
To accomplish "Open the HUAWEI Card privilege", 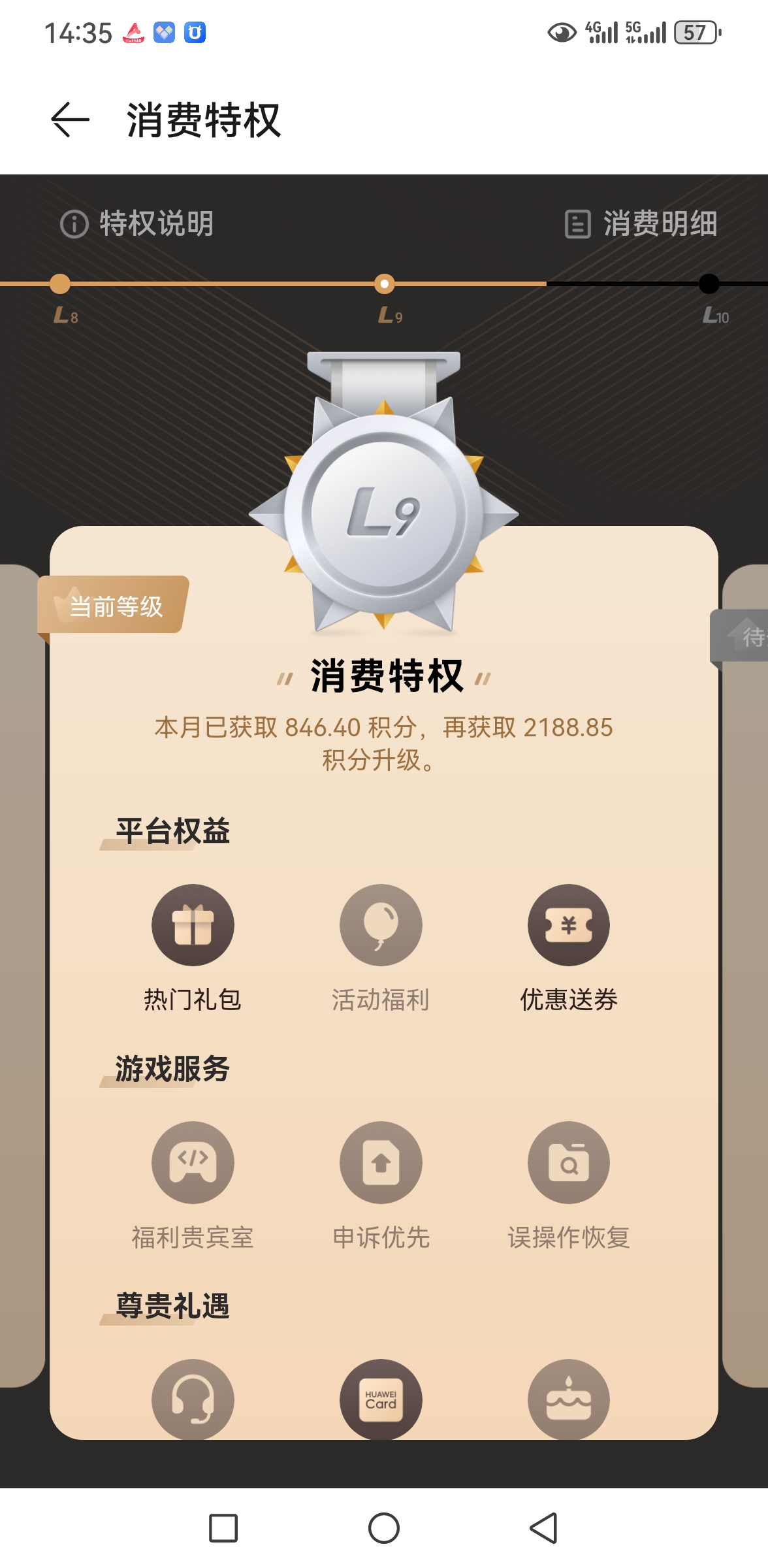I will [x=381, y=1399].
